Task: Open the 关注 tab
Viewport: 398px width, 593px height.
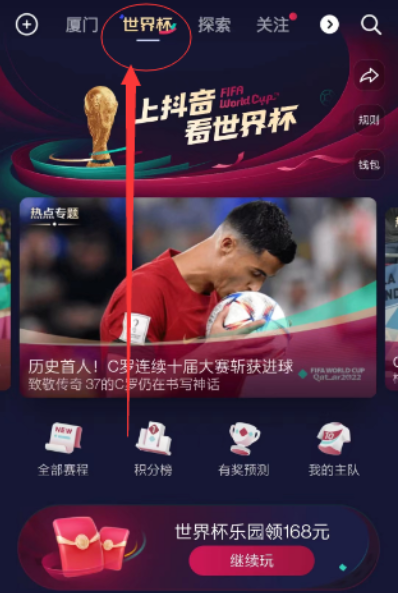Action: point(273,25)
